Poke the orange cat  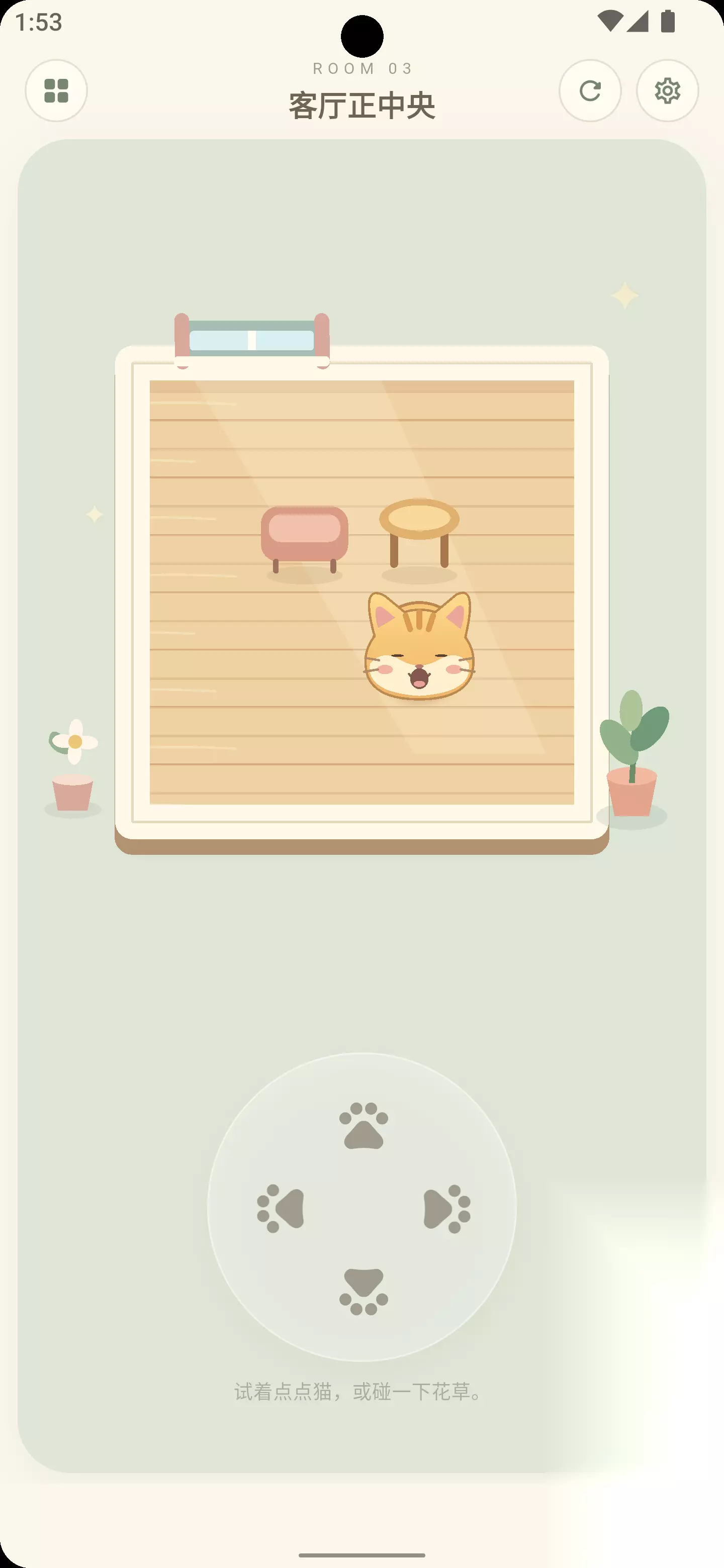click(419, 646)
